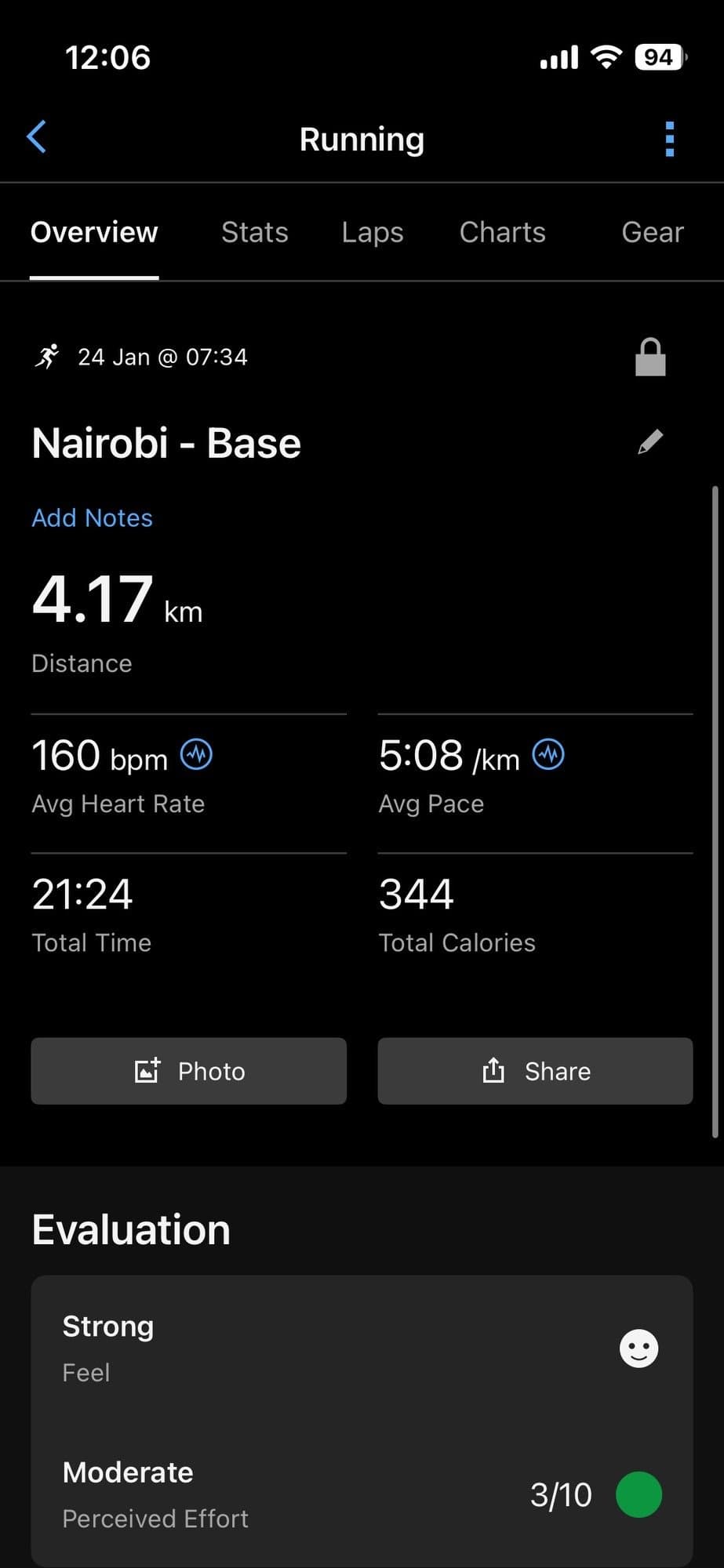Go back using the top-left arrow
The image size is (724, 1568).
point(37,137)
